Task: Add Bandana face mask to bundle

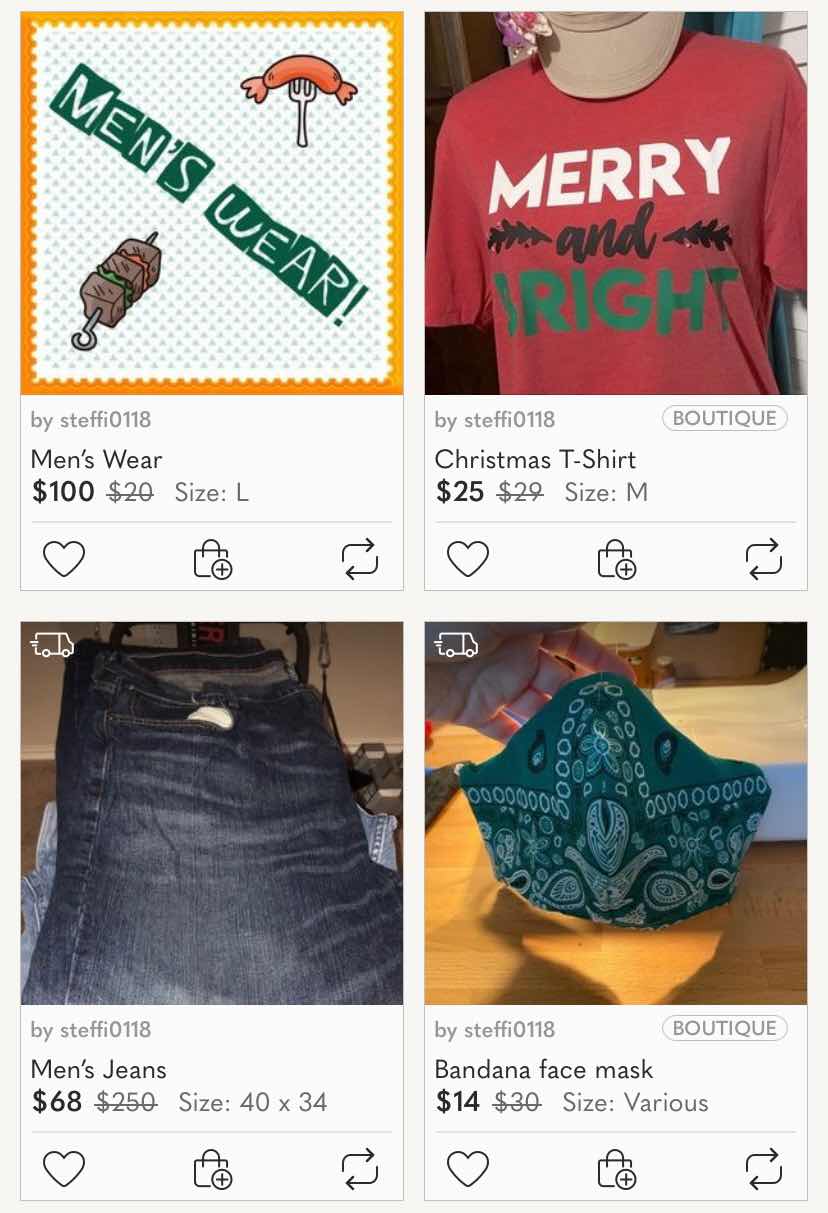Action: (x=616, y=1169)
